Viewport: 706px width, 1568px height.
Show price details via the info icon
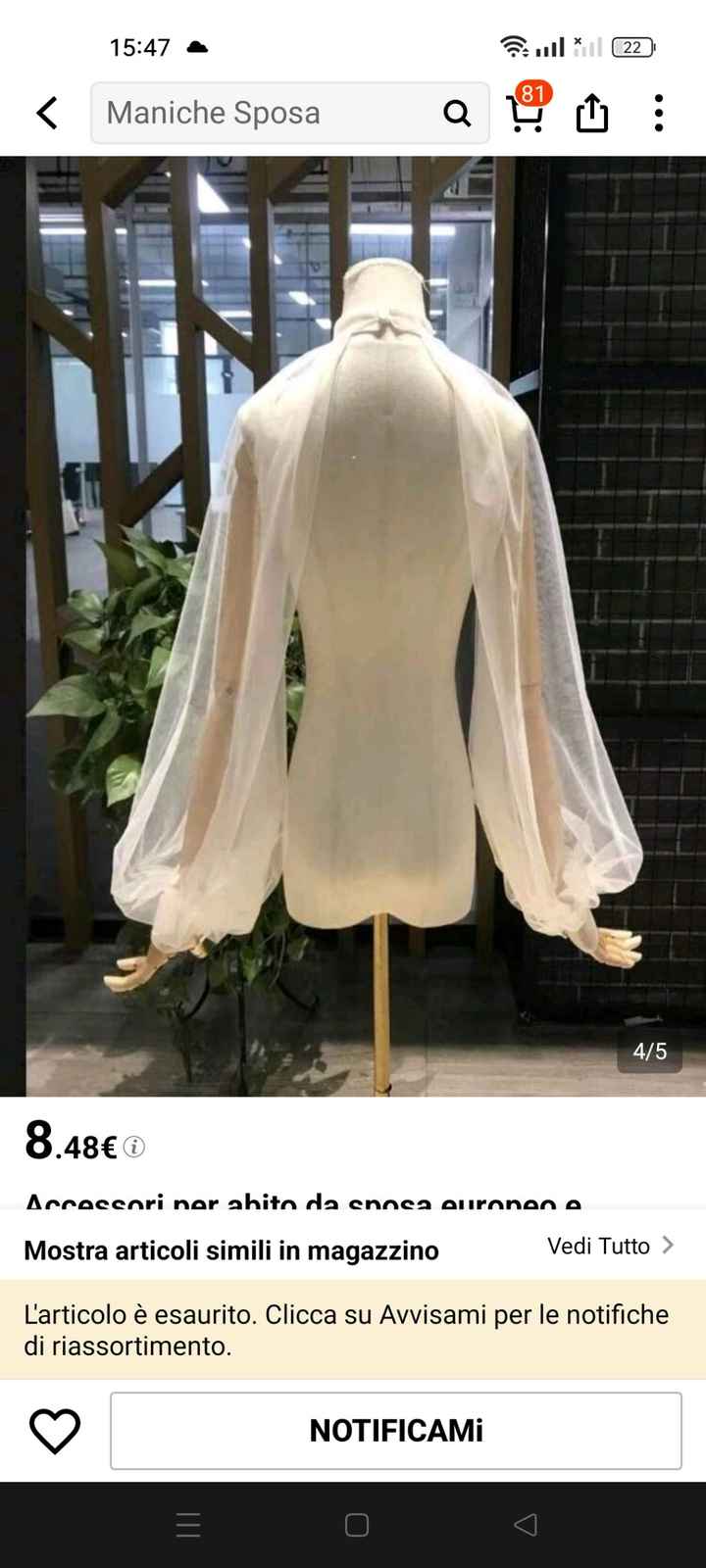(x=134, y=1147)
